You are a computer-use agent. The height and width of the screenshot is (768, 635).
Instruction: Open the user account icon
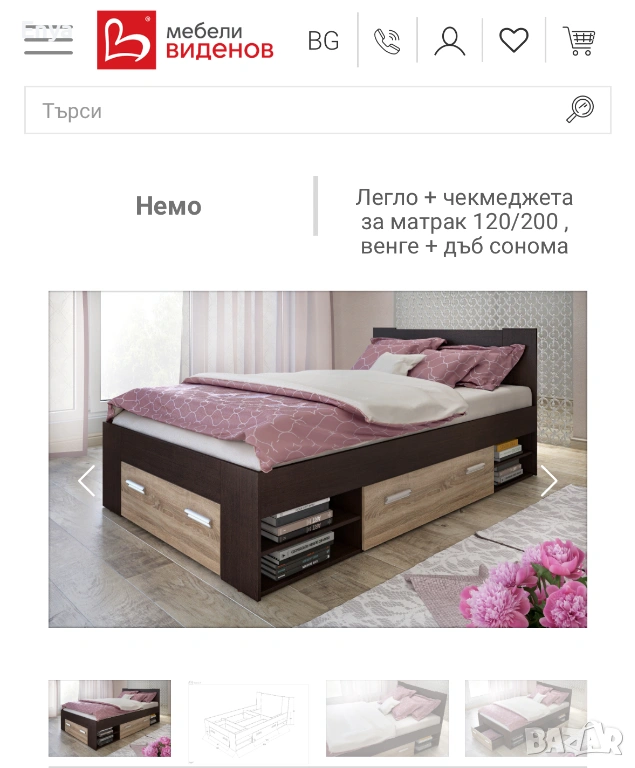click(449, 41)
